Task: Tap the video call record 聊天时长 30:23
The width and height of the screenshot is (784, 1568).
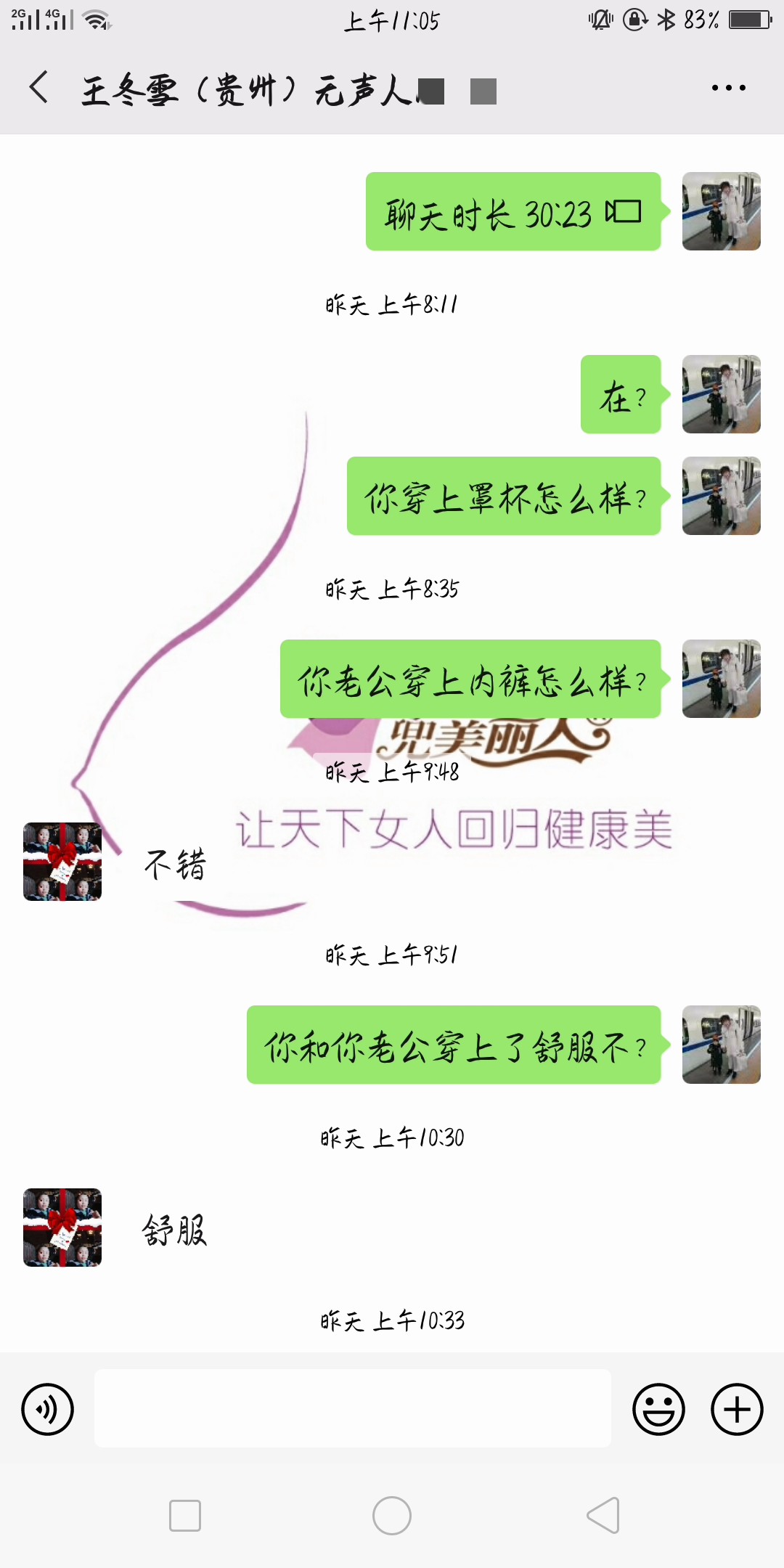Action: point(513,212)
